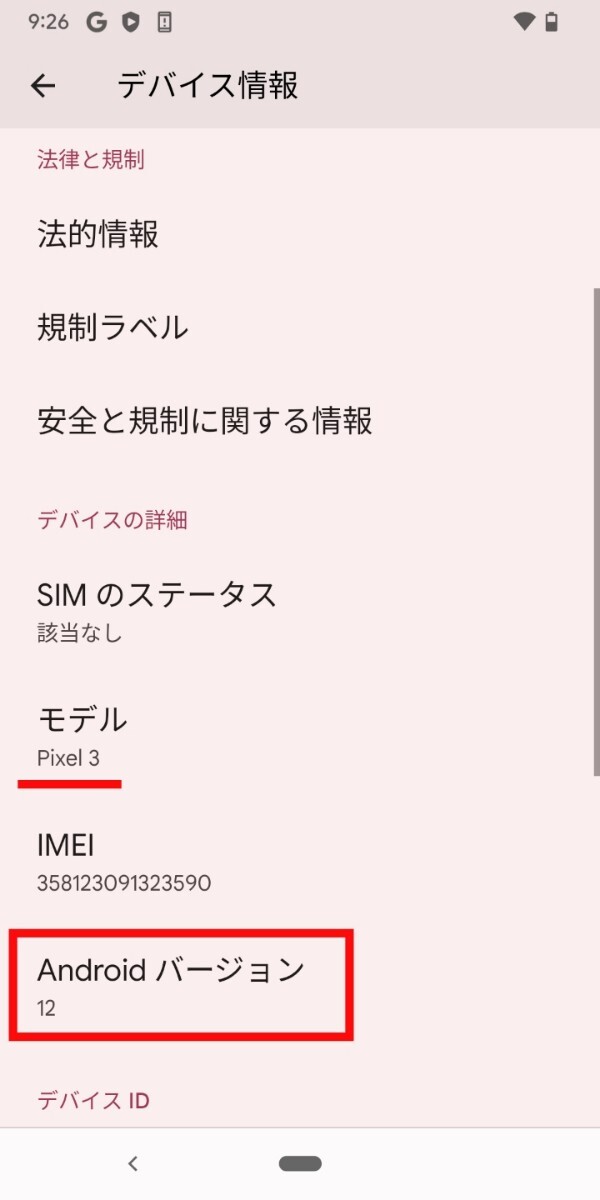Open 規制ラベル row
The height and width of the screenshot is (1200, 600).
tap(112, 327)
